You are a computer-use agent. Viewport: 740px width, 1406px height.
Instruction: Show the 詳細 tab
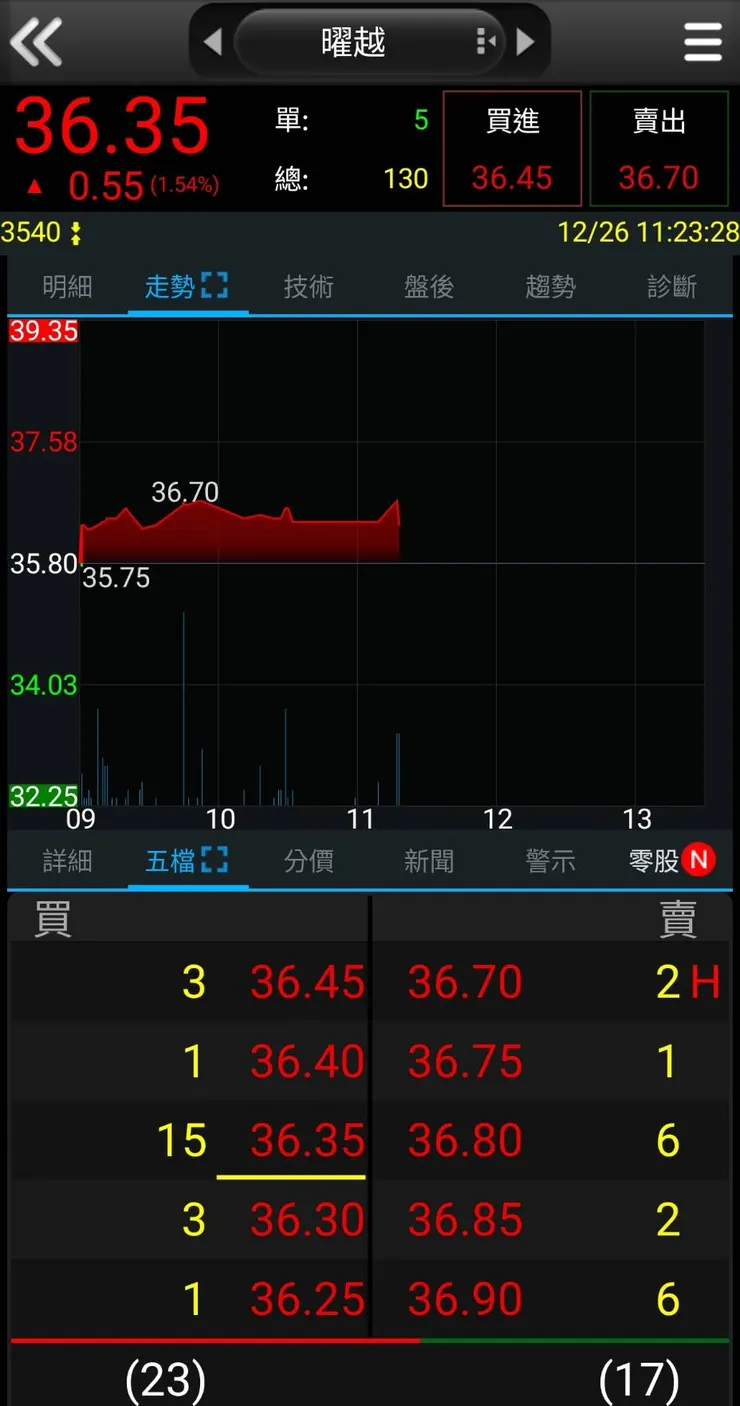[67, 861]
